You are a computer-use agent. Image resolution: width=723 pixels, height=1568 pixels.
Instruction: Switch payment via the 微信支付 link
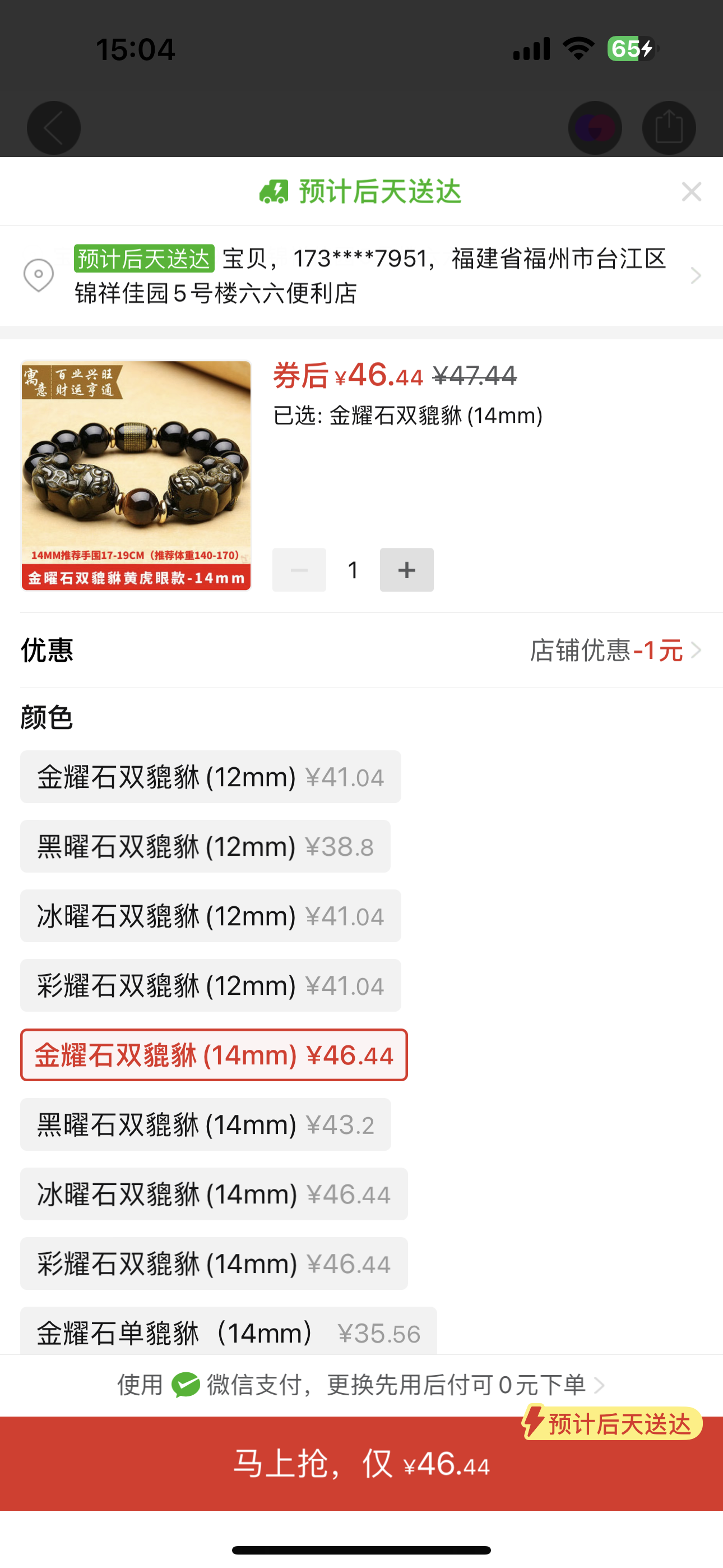click(x=361, y=1385)
